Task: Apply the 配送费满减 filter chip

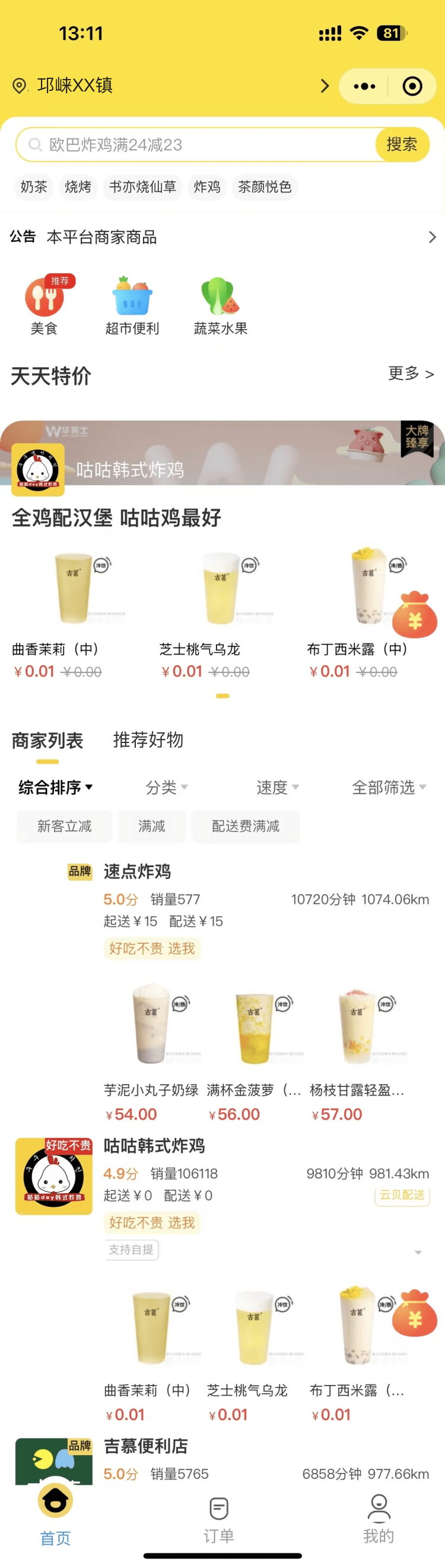Action: click(246, 826)
